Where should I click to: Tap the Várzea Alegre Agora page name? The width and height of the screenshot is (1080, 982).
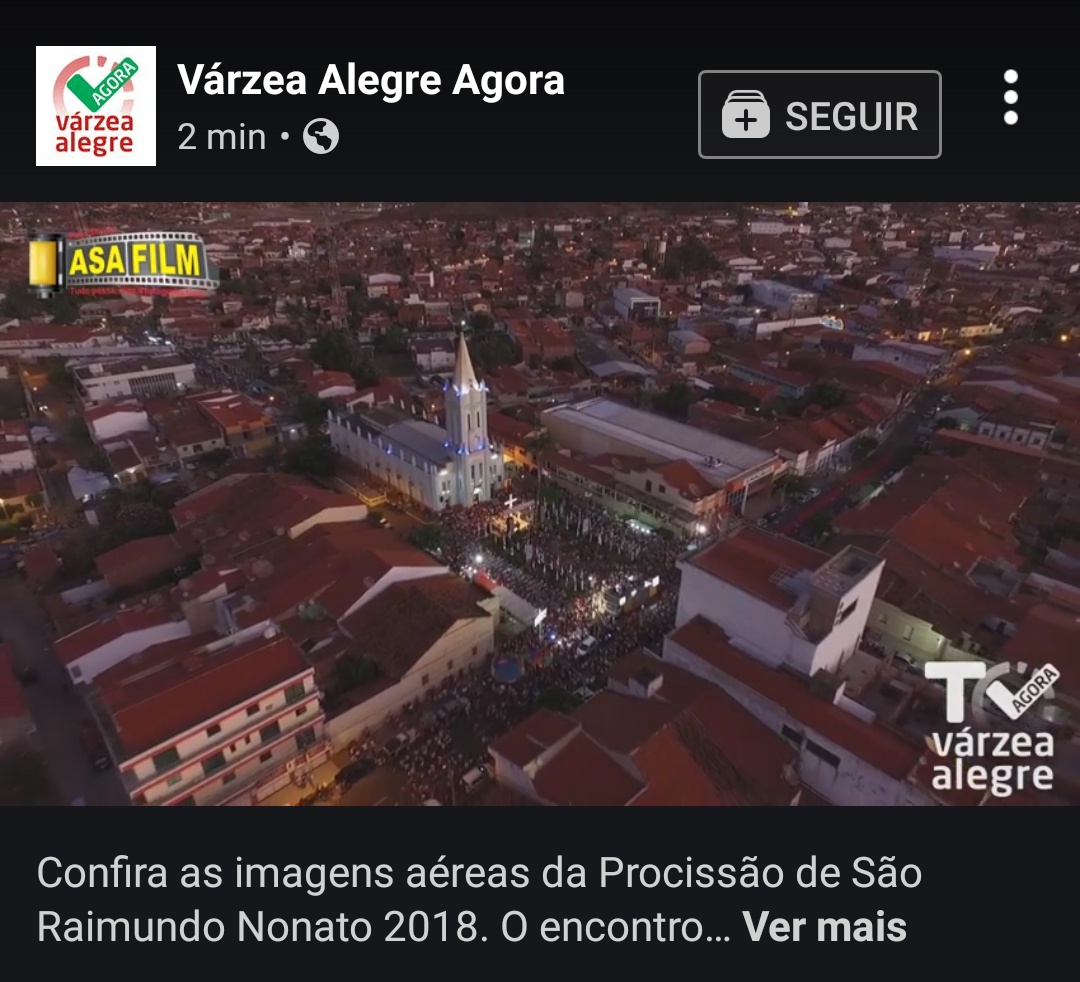click(371, 81)
